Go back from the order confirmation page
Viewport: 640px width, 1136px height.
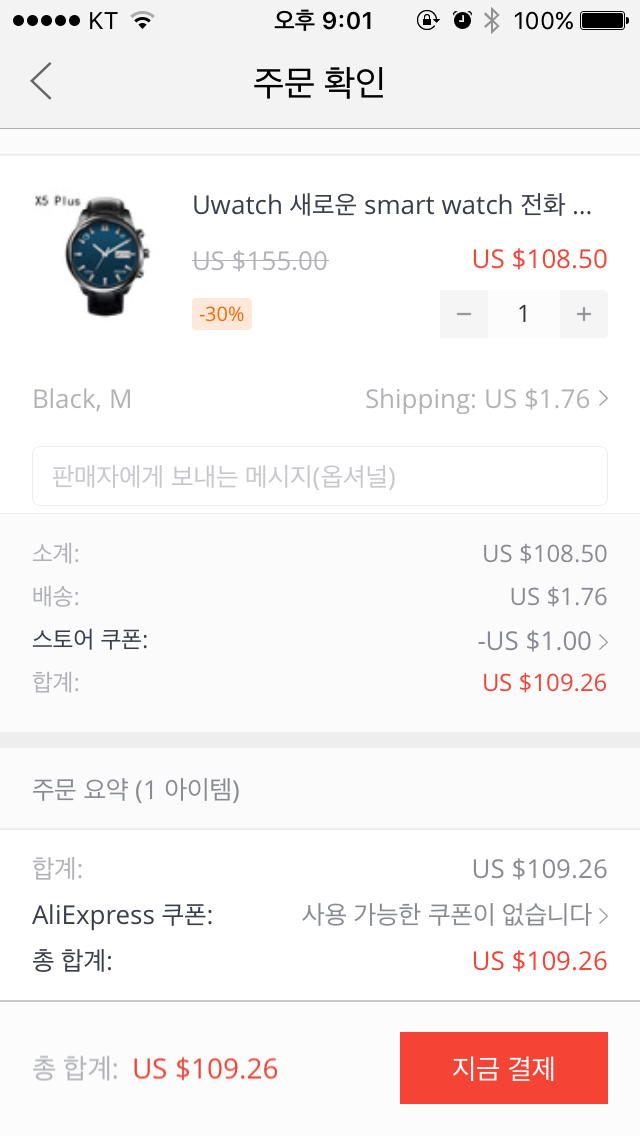tap(41, 81)
